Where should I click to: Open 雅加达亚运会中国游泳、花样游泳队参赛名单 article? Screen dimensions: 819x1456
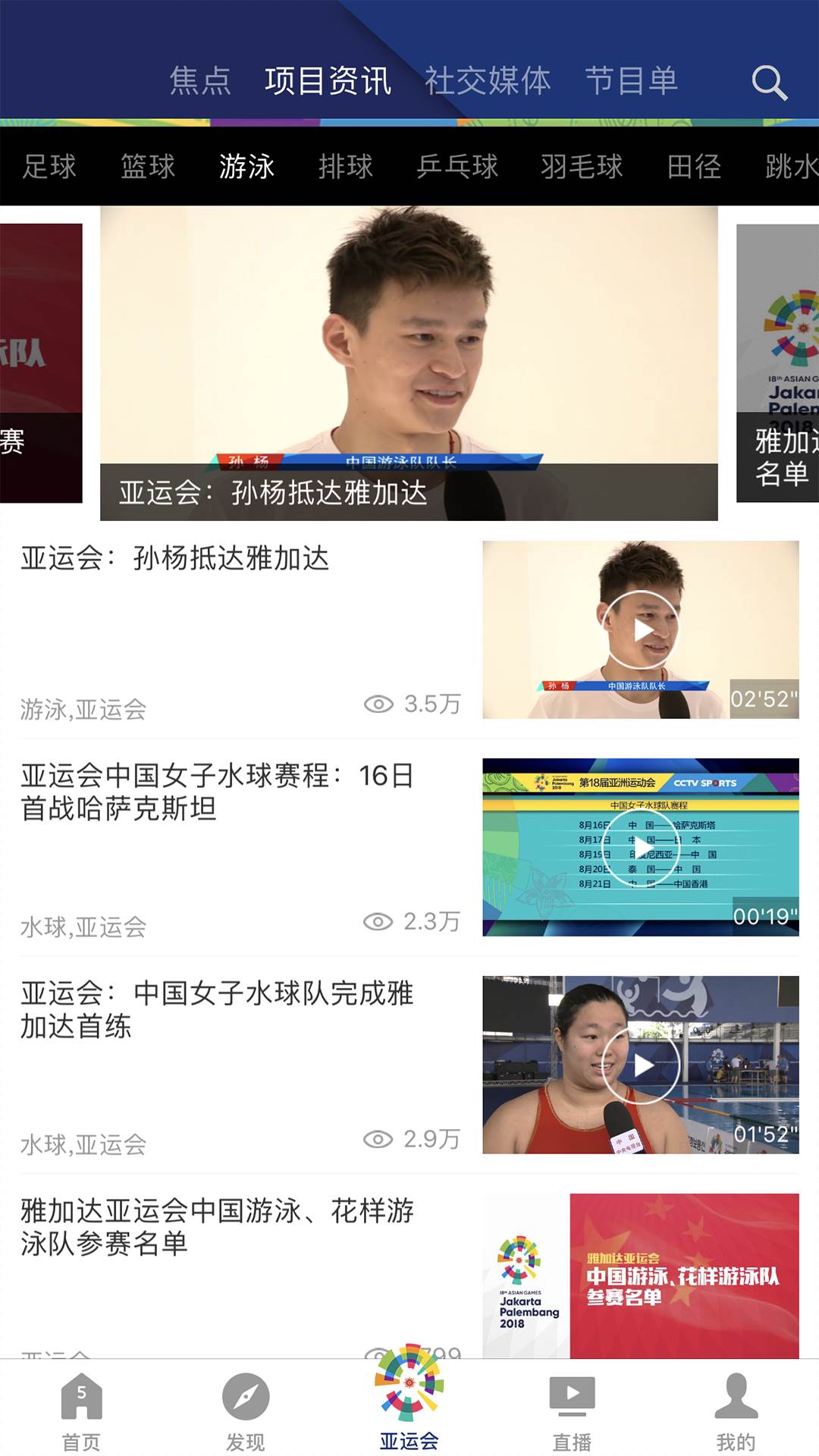[218, 1227]
